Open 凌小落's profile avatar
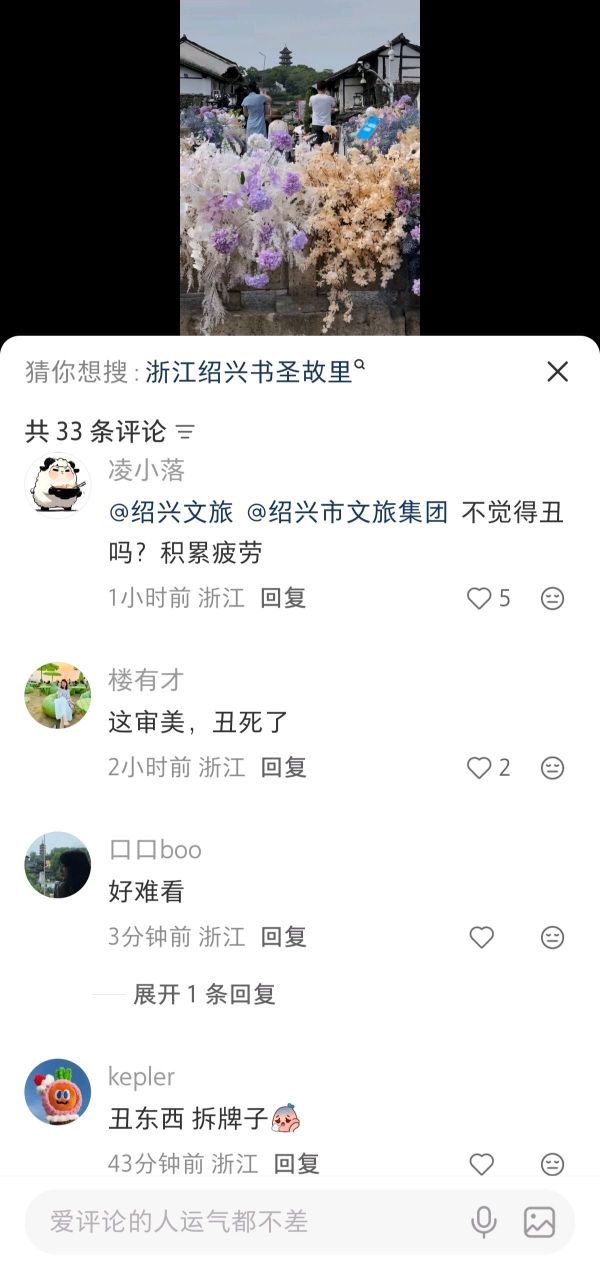This screenshot has width=600, height=1267. point(57,486)
